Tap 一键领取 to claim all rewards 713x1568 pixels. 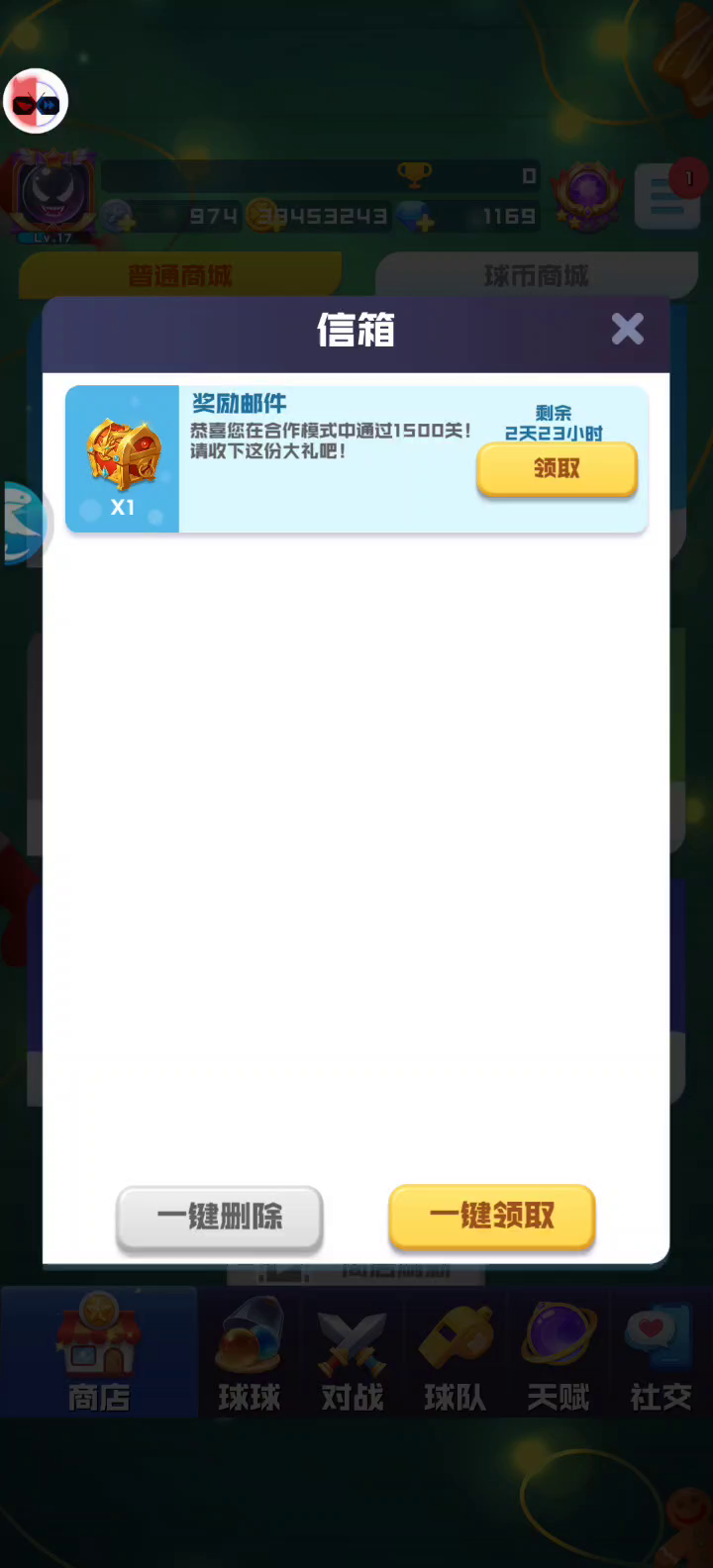click(492, 1216)
